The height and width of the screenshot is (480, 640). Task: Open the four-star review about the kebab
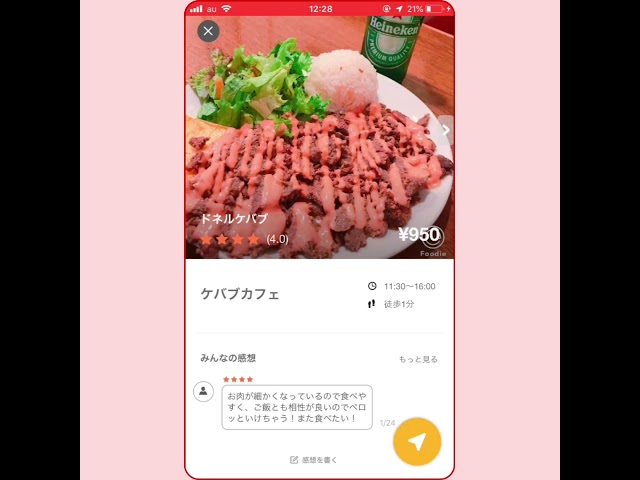pos(297,407)
